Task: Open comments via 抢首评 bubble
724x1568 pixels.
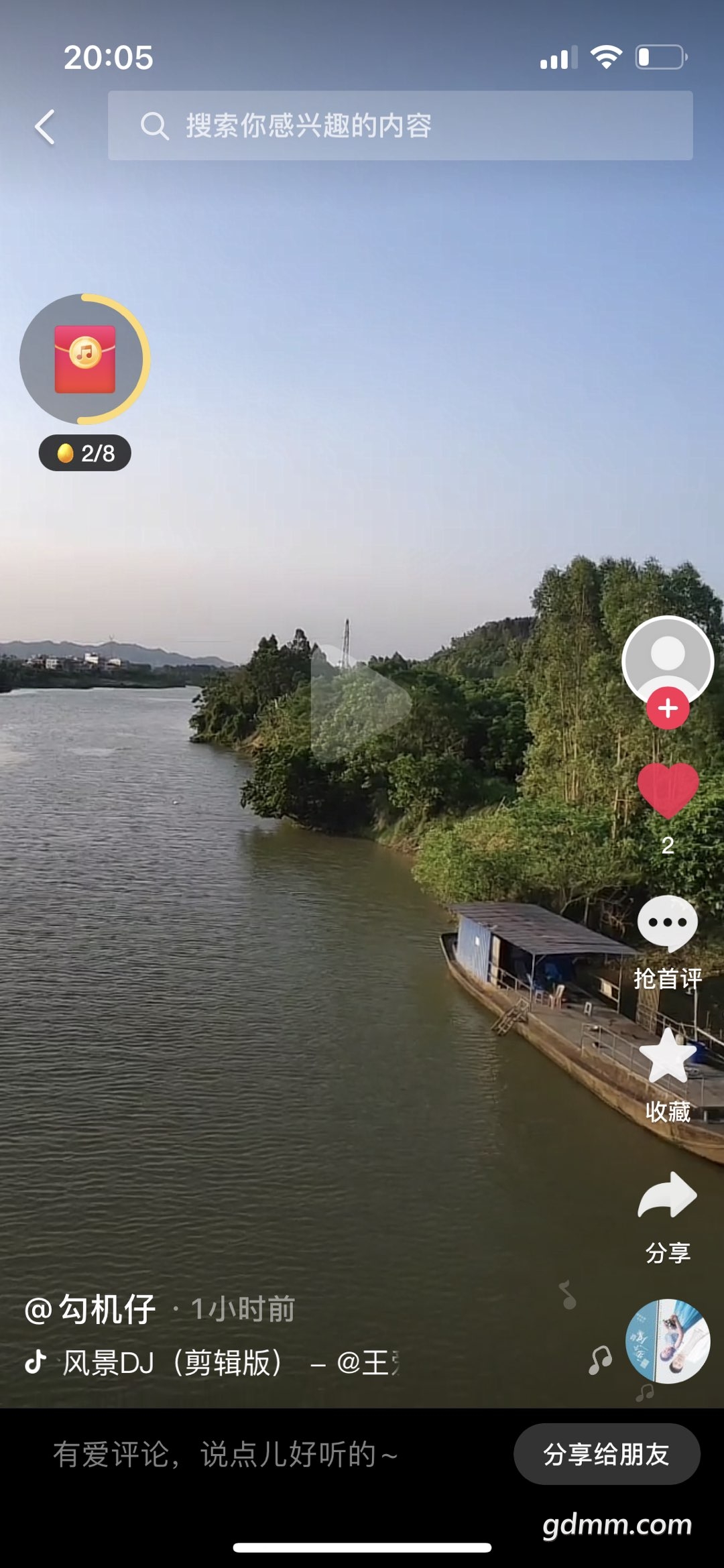Action: click(668, 925)
